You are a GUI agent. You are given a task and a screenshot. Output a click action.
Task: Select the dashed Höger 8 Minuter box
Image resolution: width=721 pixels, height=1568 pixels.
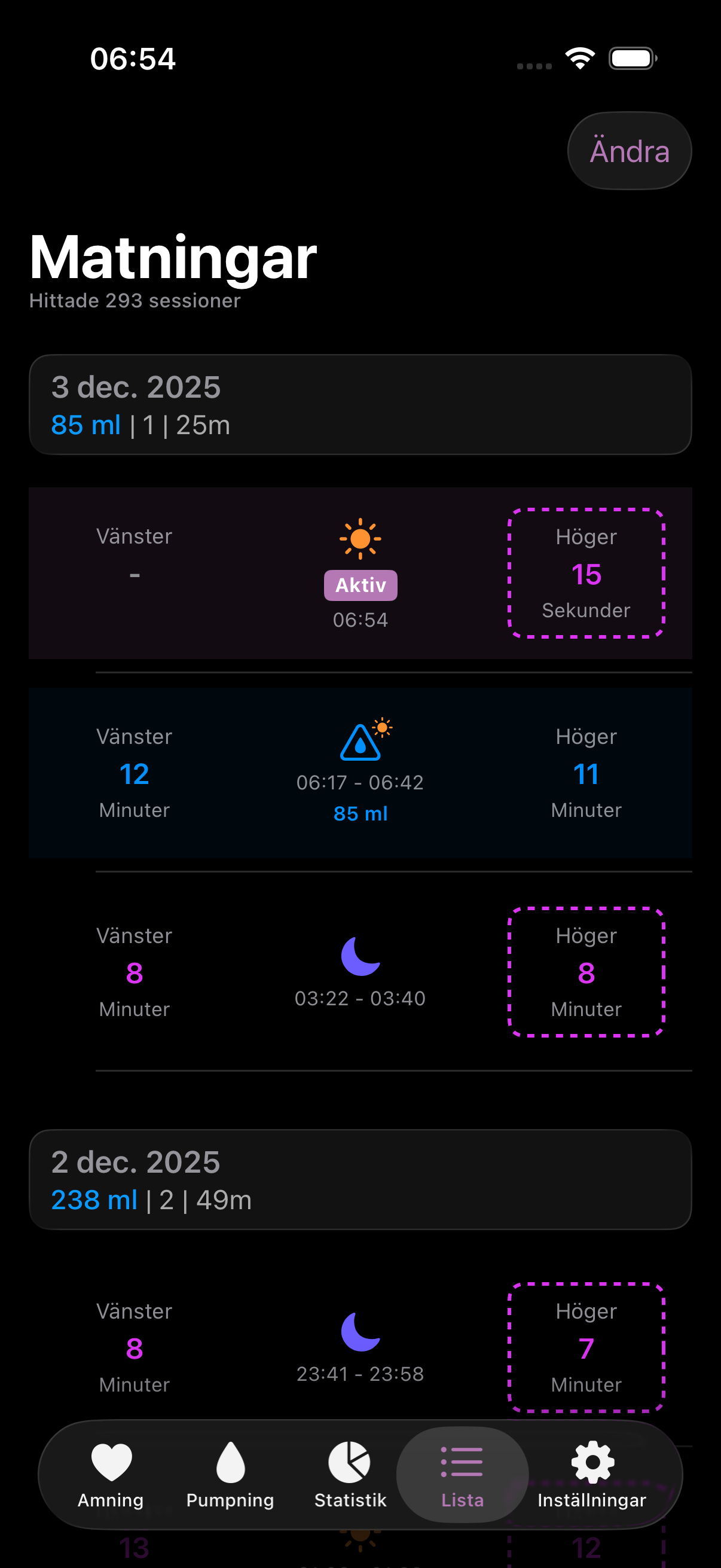click(x=586, y=974)
